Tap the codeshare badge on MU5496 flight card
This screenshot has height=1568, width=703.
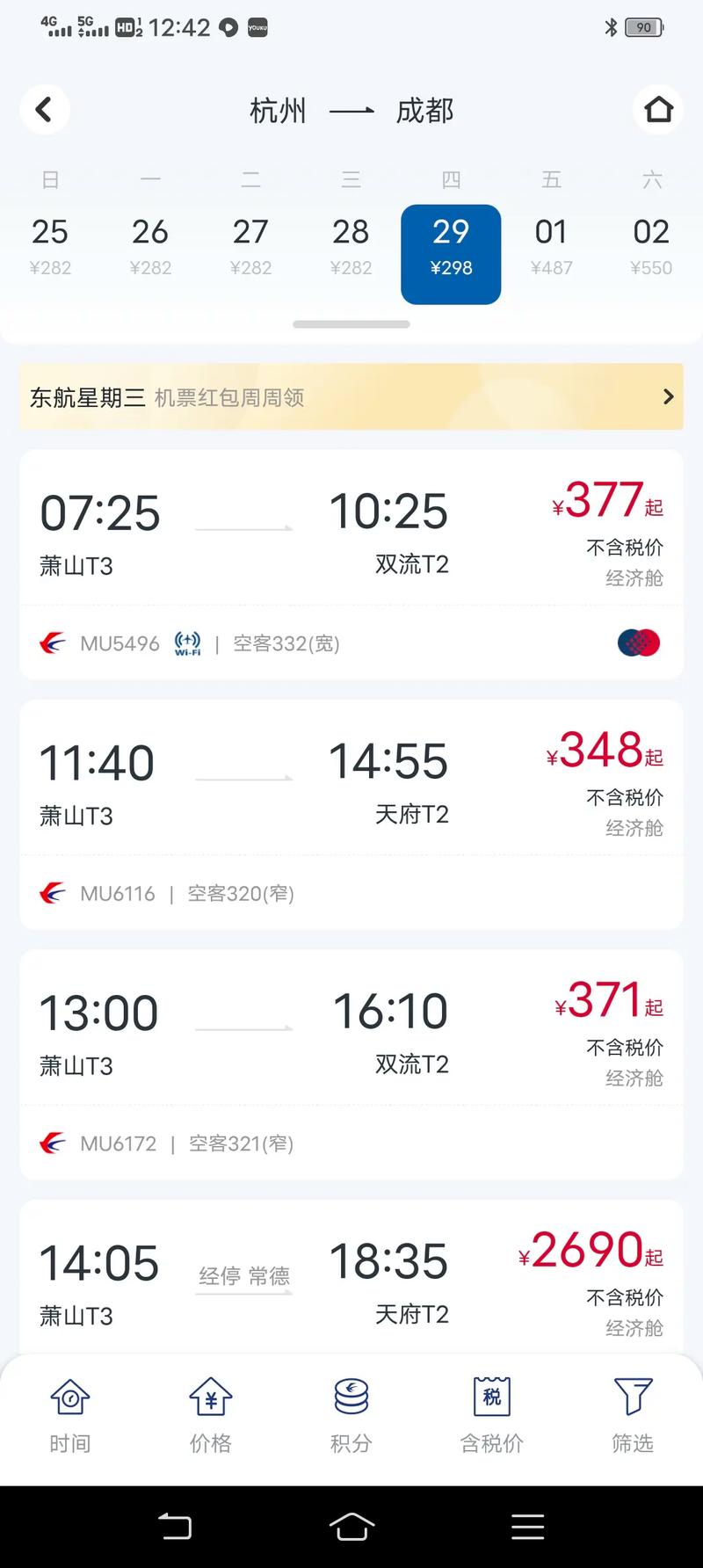point(638,643)
